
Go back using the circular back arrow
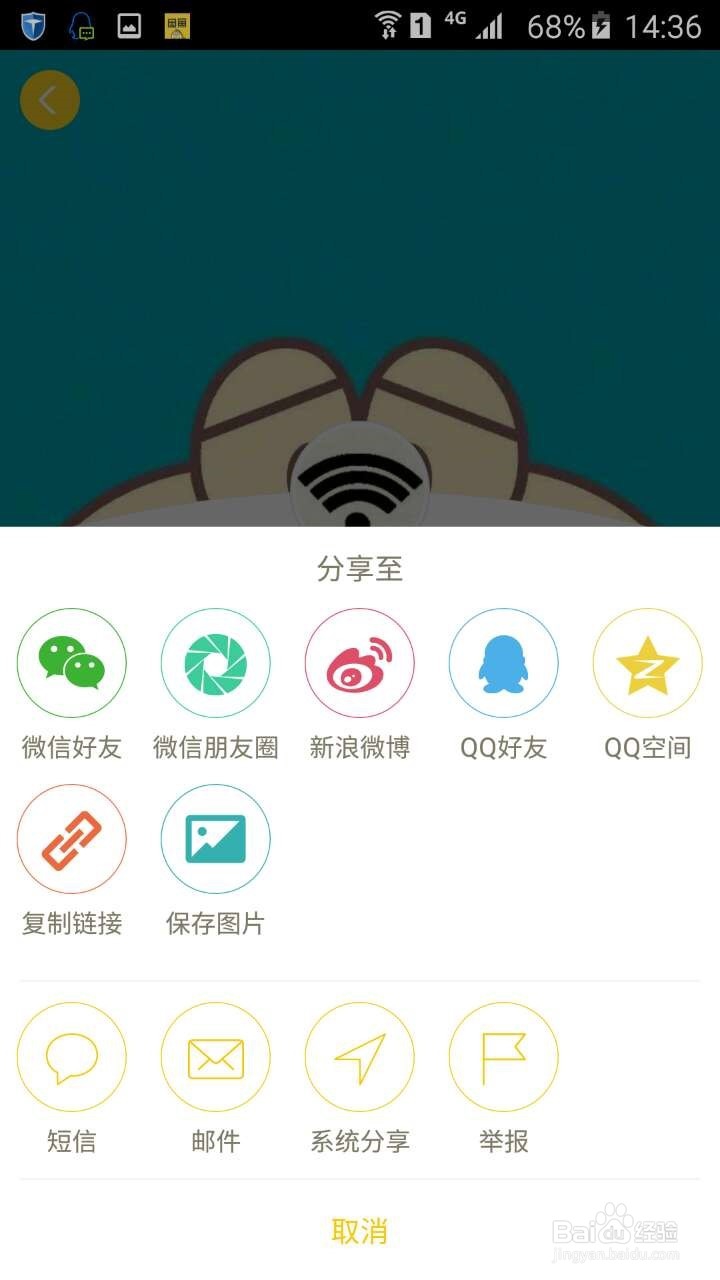tap(49, 100)
